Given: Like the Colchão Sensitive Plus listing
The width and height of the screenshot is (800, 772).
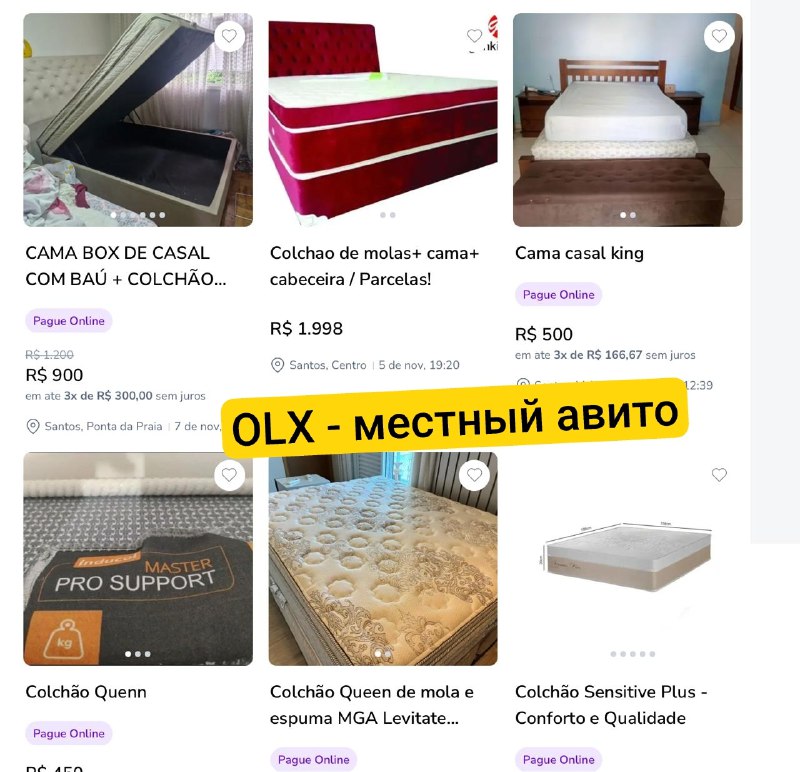Looking at the screenshot, I should click(719, 475).
